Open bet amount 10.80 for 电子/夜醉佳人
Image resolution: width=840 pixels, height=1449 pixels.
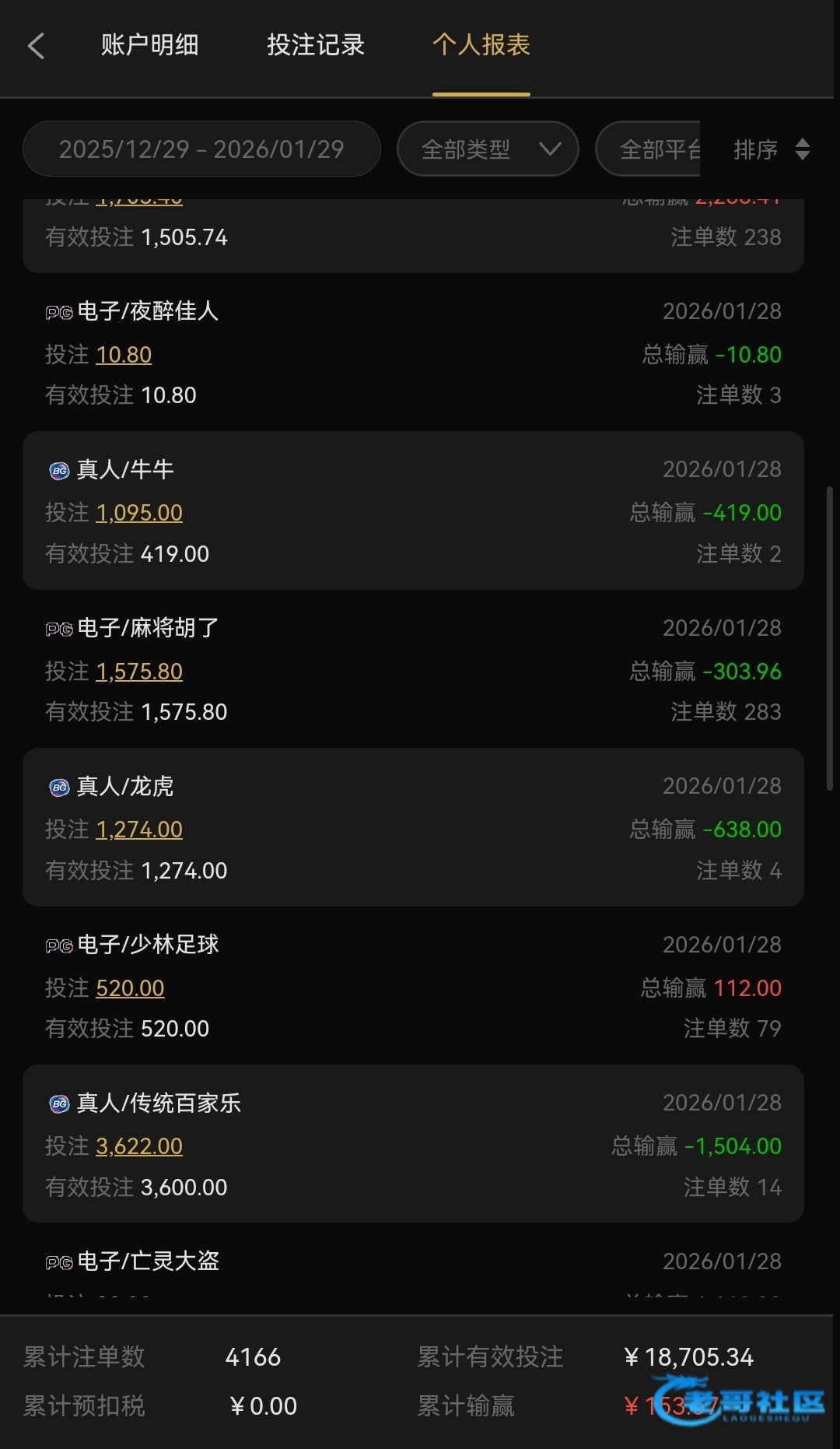click(124, 355)
